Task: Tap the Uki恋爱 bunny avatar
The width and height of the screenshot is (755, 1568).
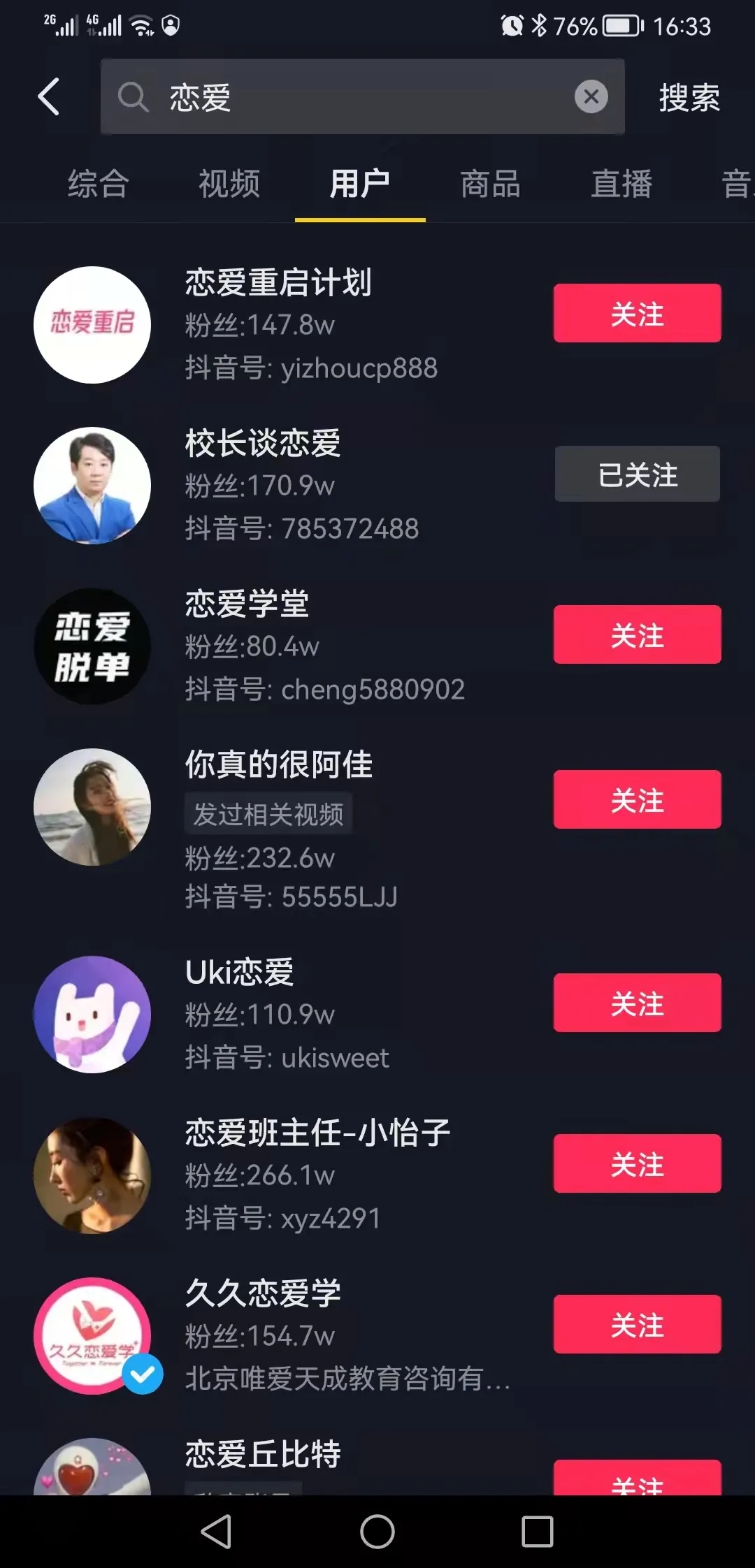Action: (x=92, y=1016)
